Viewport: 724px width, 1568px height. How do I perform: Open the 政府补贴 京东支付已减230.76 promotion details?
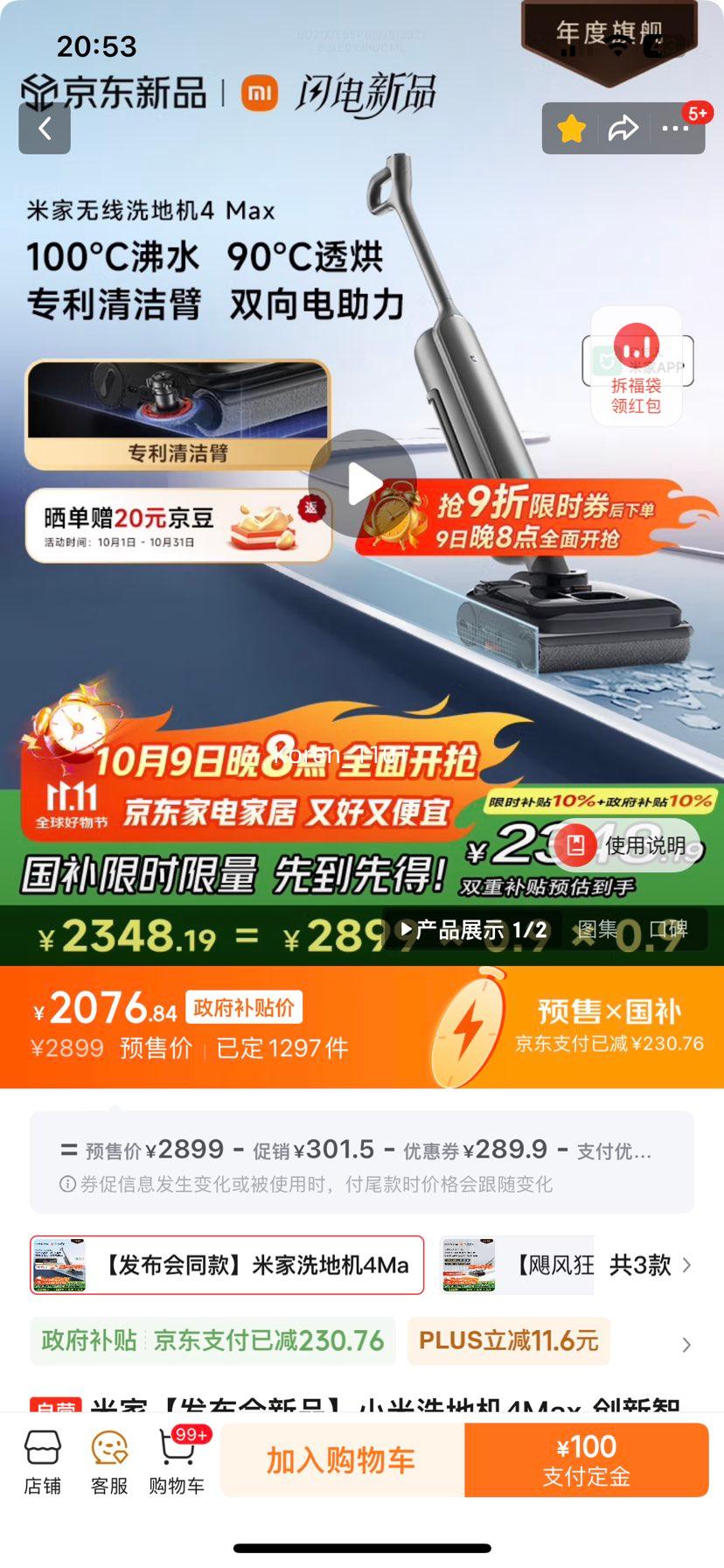(212, 1341)
